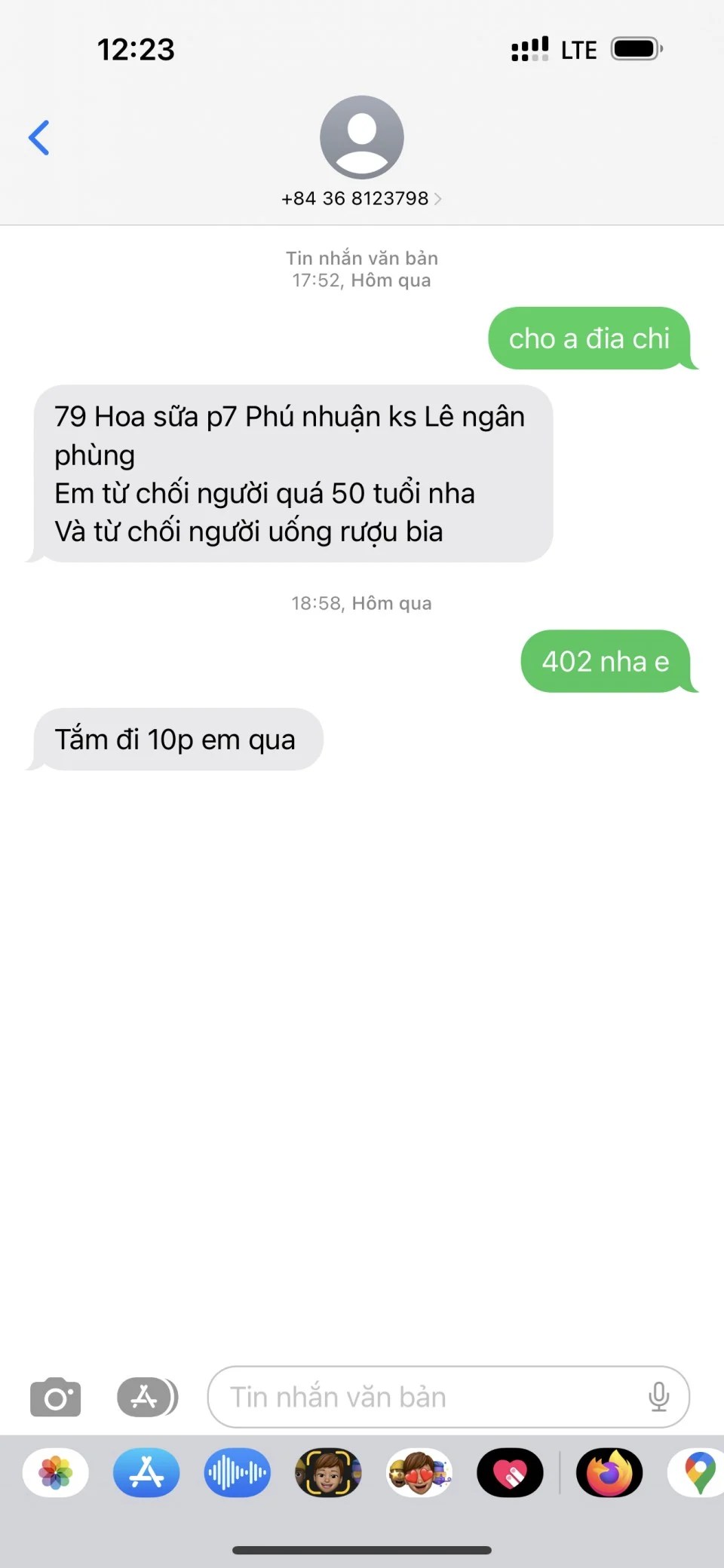Open contact details for +84 36 8123798
724x1568 pixels.
(x=361, y=198)
